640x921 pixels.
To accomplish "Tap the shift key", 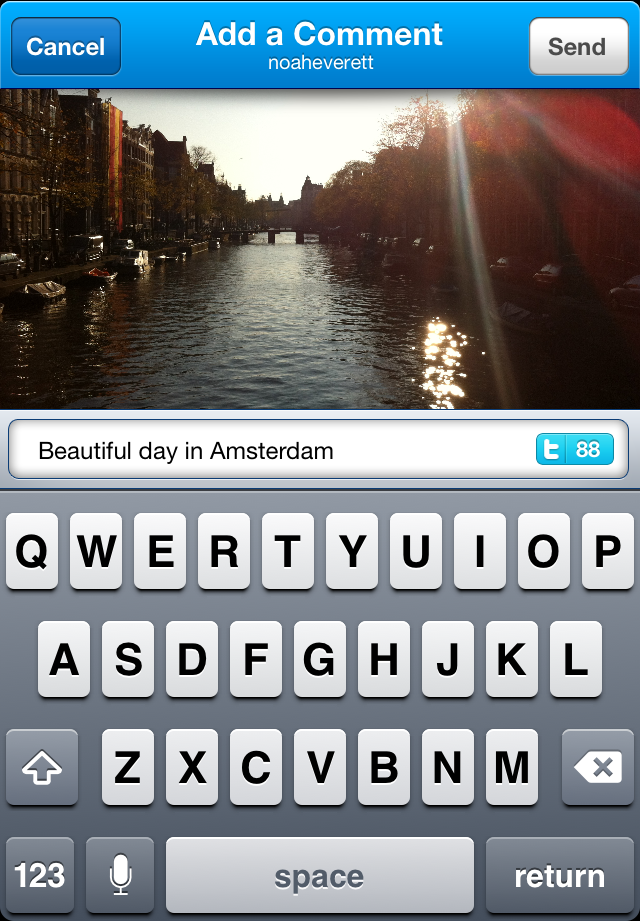I will coord(42,767).
